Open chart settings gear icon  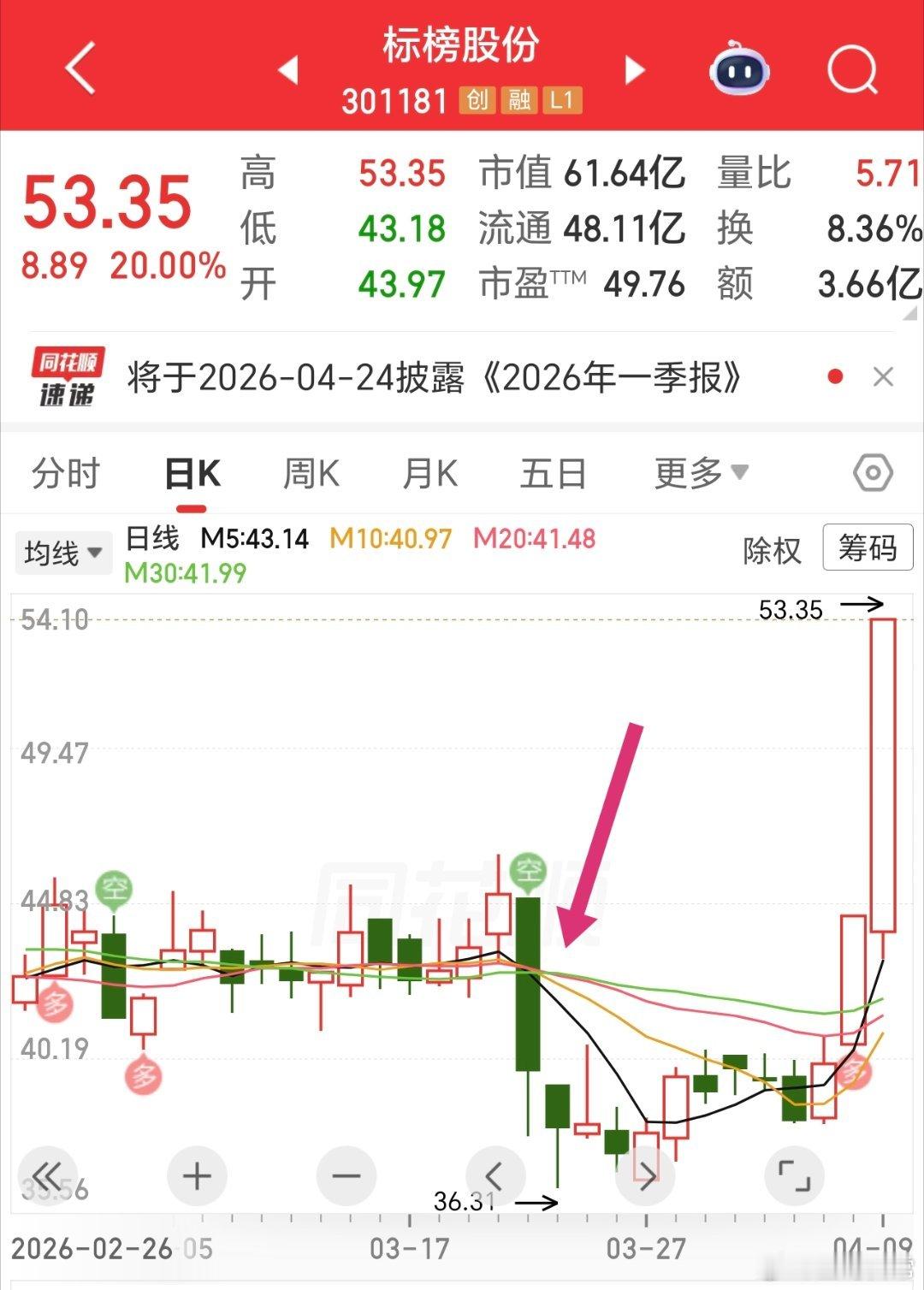pyautogui.click(x=871, y=471)
